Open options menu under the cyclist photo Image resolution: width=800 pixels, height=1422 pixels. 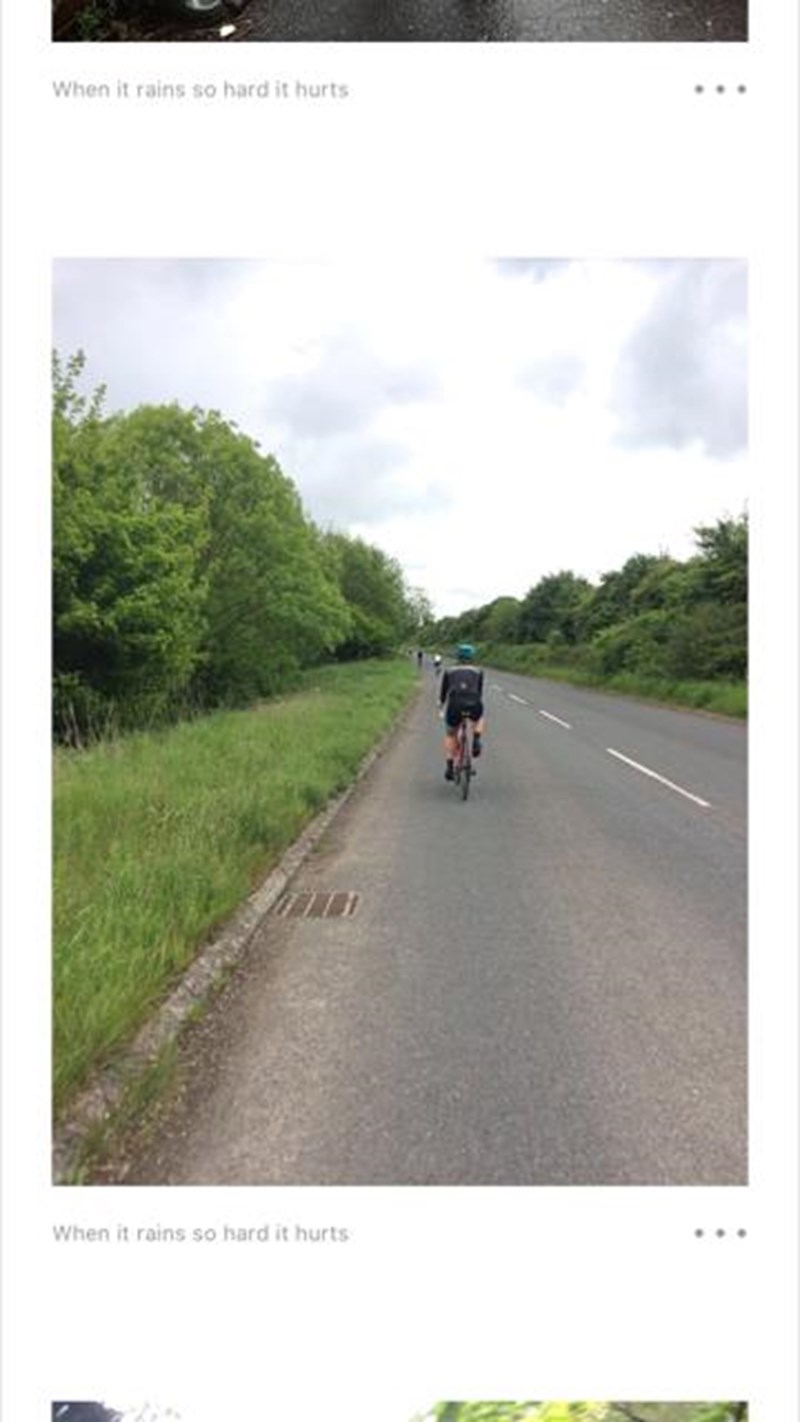click(720, 1233)
